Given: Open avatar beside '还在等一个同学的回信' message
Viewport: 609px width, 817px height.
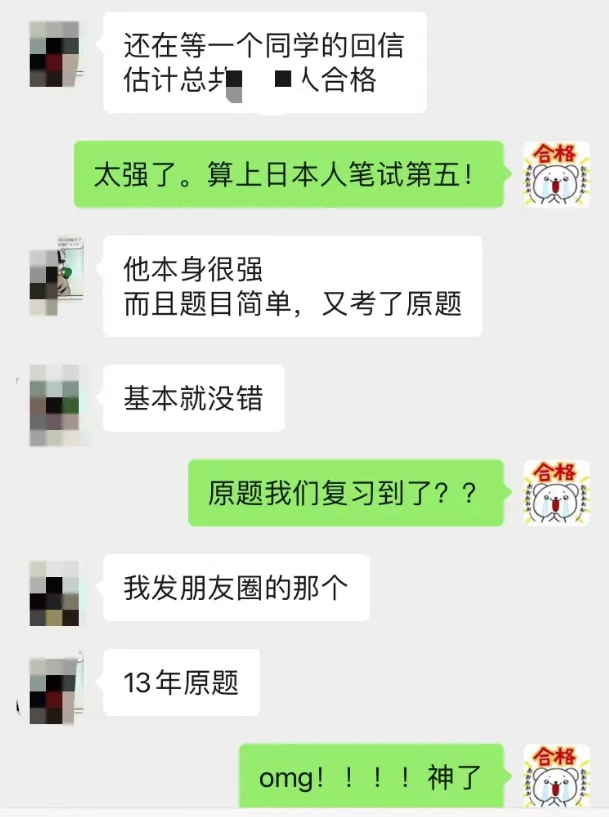Looking at the screenshot, I should [54, 54].
